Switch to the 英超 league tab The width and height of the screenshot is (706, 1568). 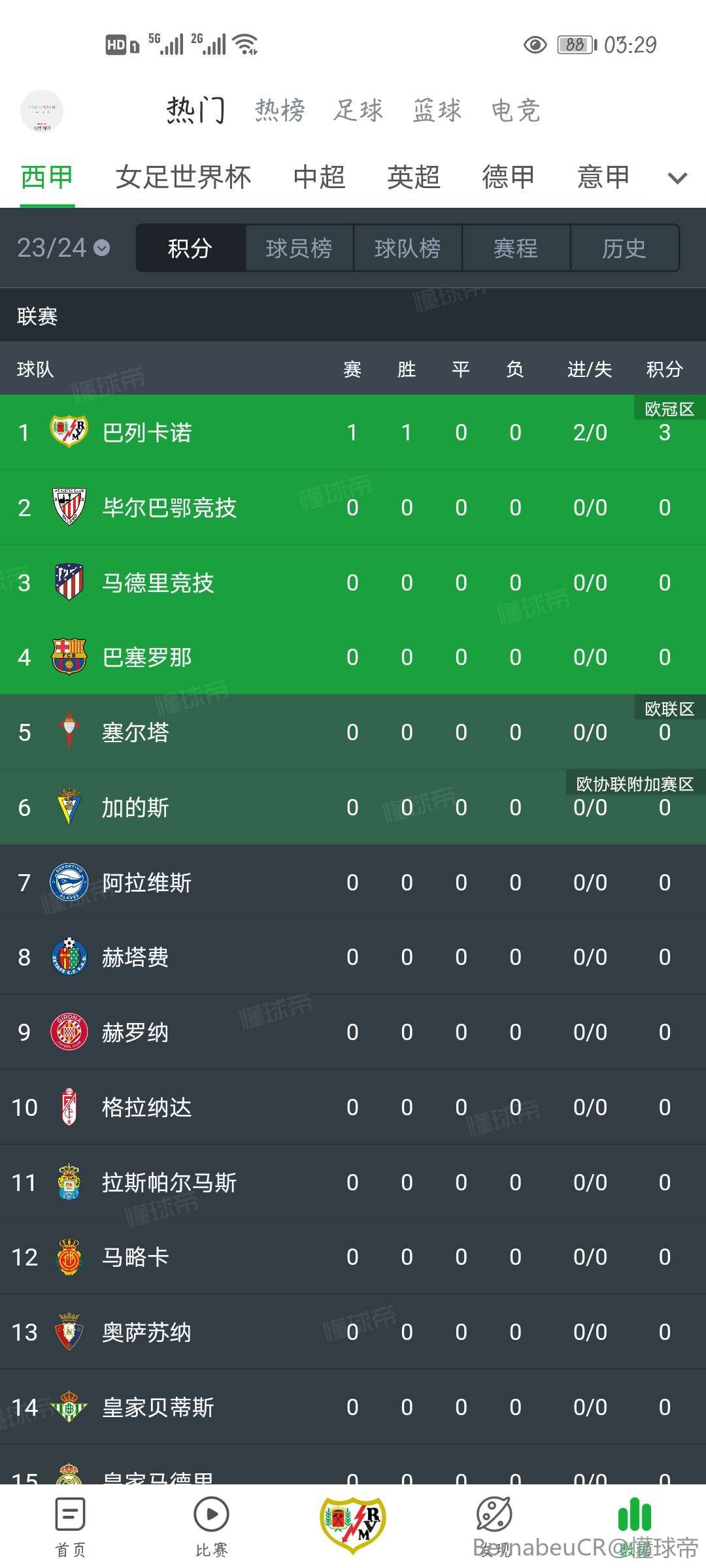pos(414,177)
